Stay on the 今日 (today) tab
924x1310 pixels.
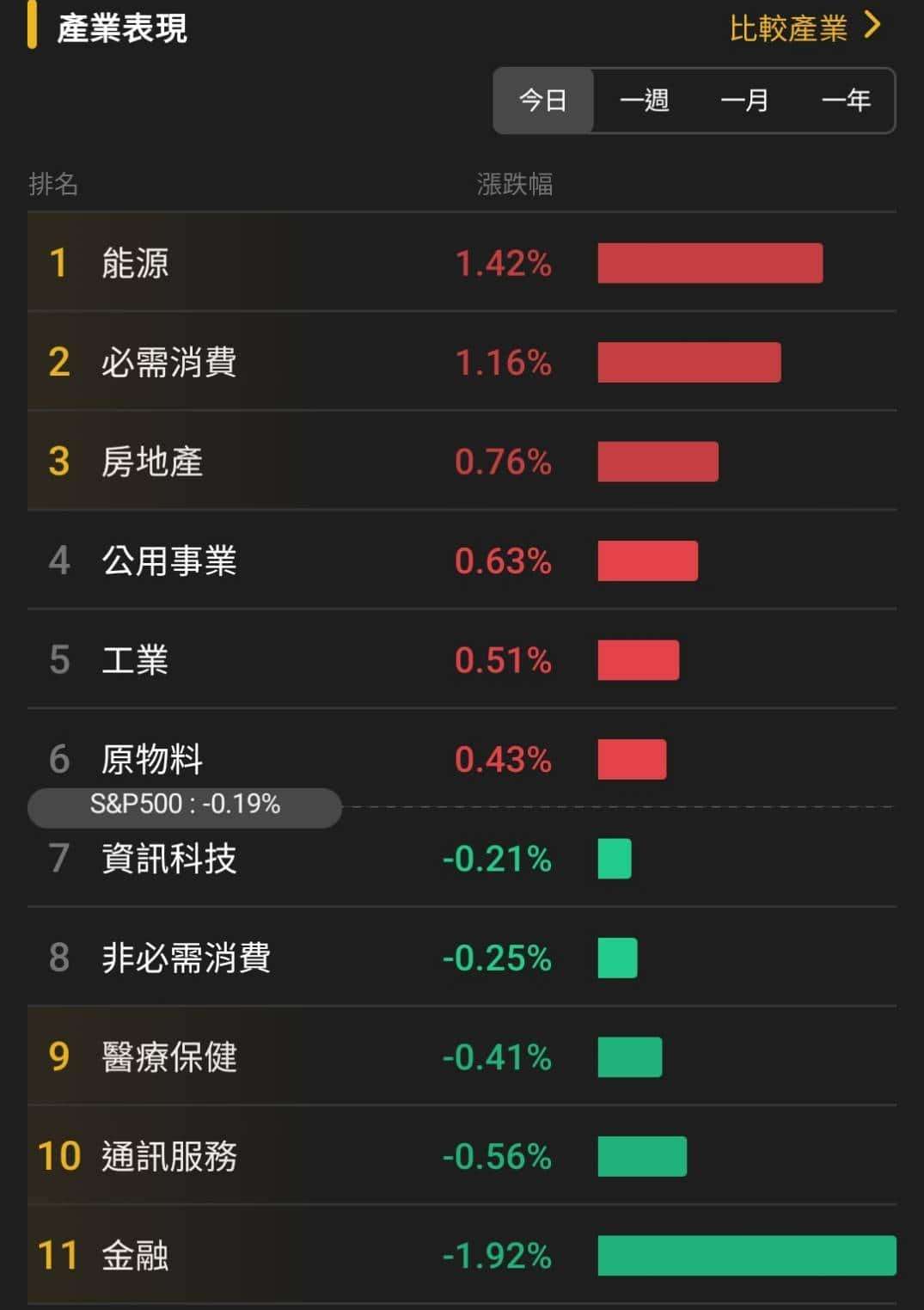point(542,101)
